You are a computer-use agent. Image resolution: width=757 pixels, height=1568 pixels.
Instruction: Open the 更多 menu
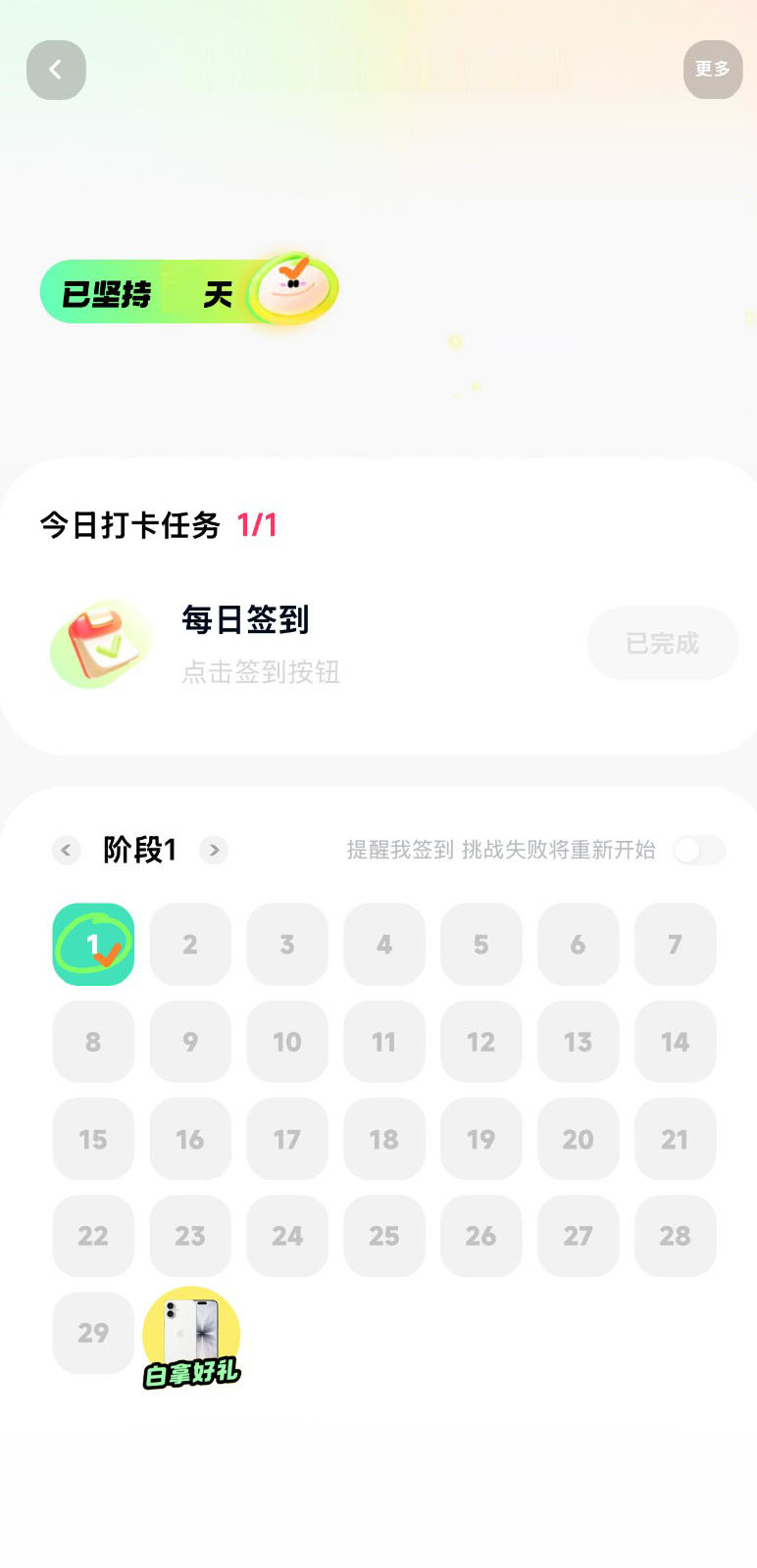(713, 70)
